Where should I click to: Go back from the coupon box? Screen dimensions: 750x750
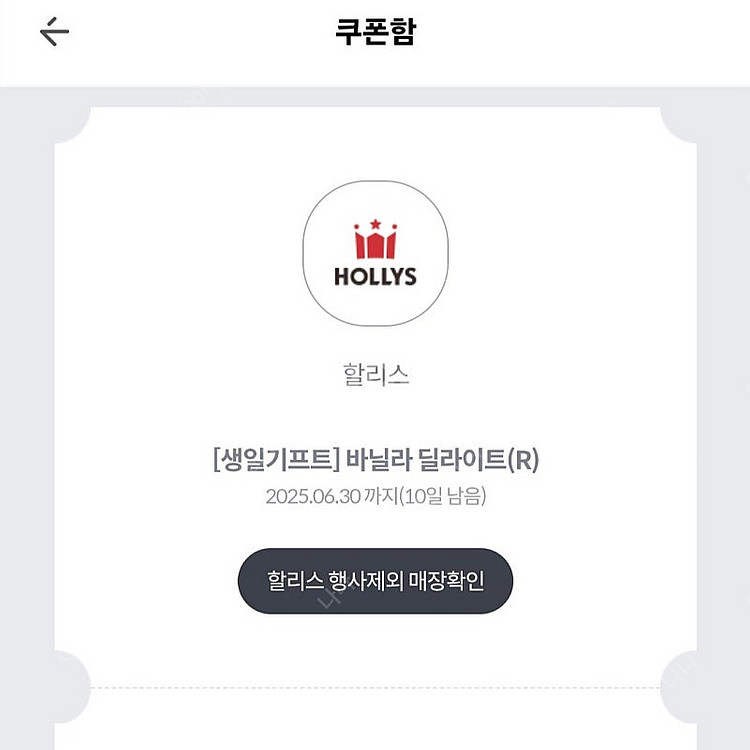click(x=54, y=32)
